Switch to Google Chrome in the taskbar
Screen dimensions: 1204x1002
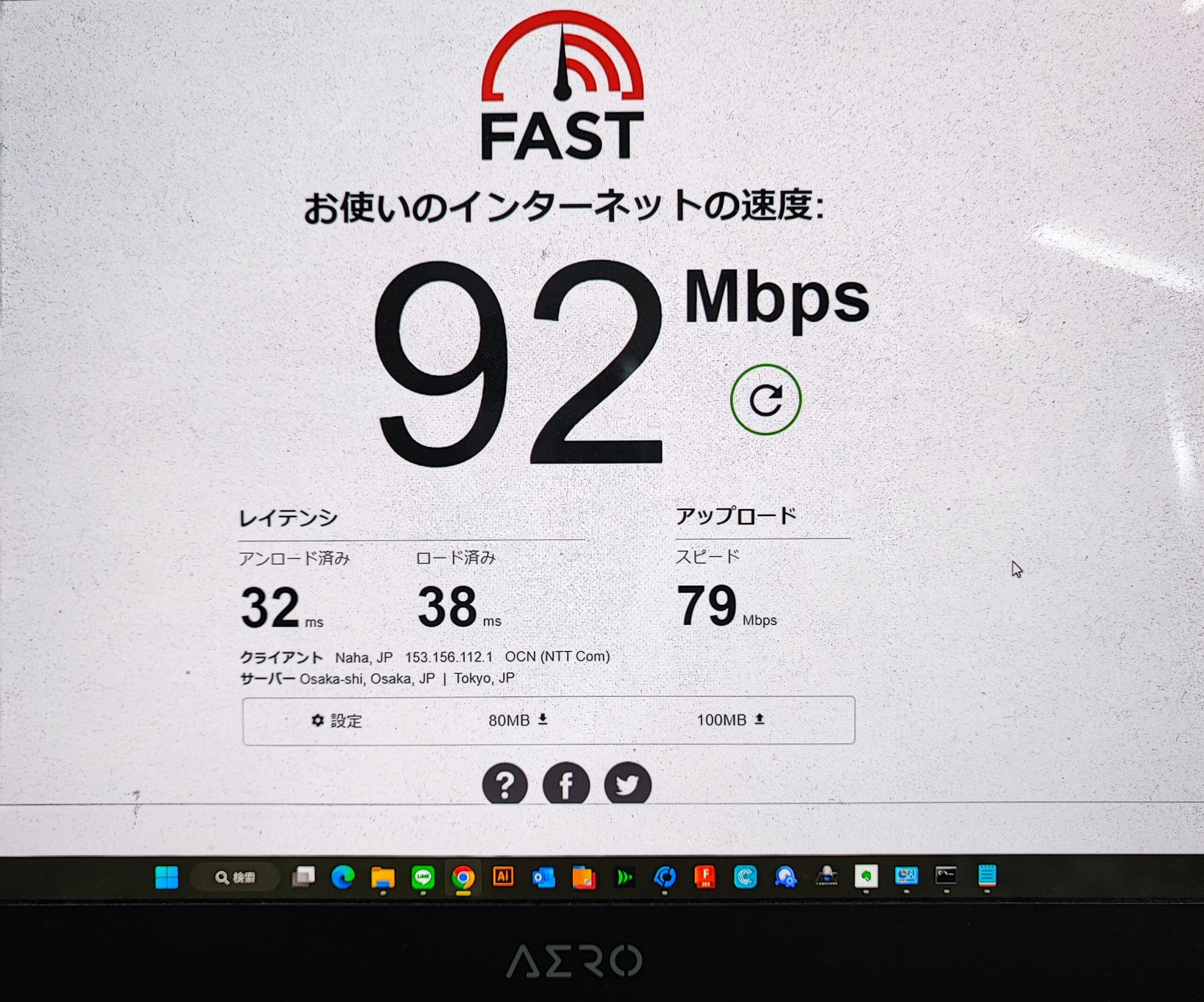pos(463,877)
